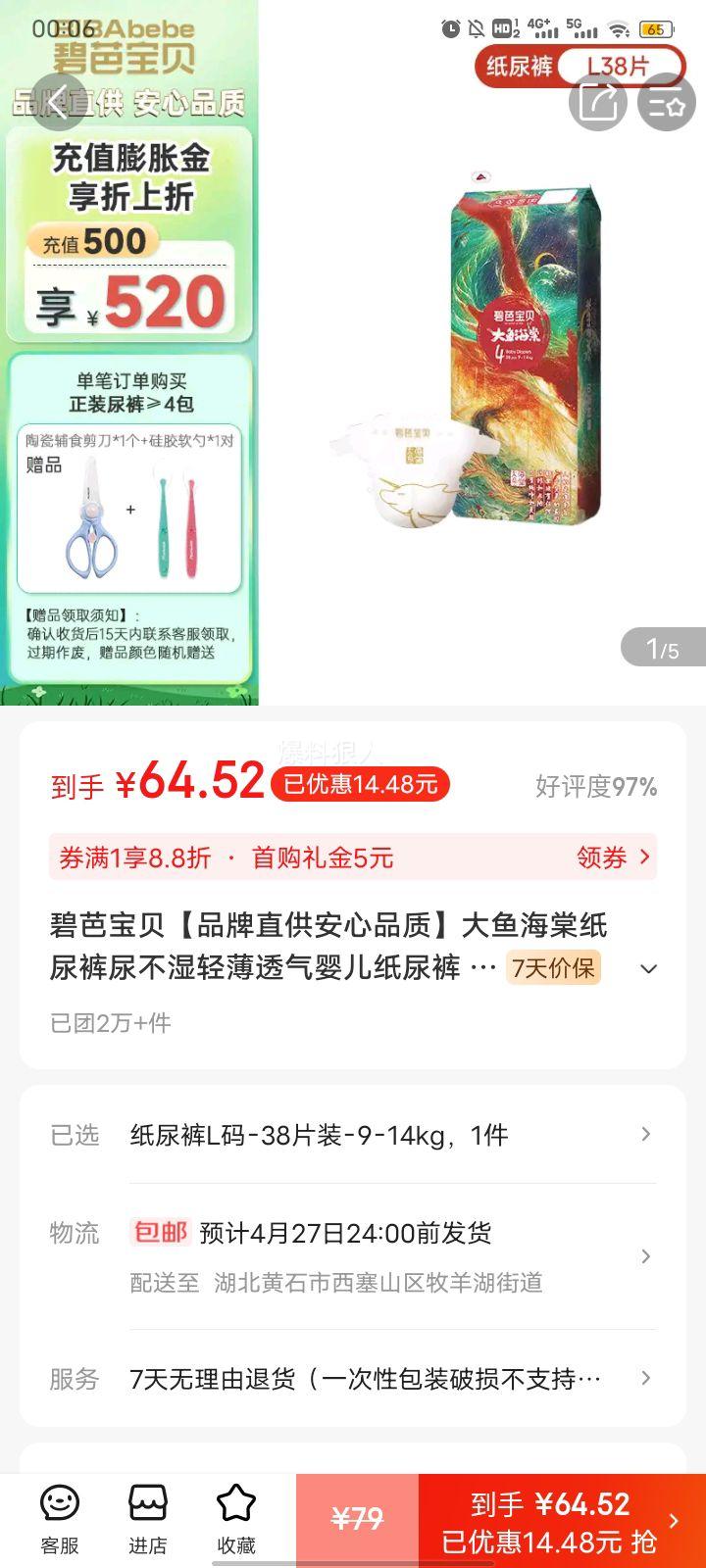Tap the 进店 icon to enter the shop

point(147,1514)
